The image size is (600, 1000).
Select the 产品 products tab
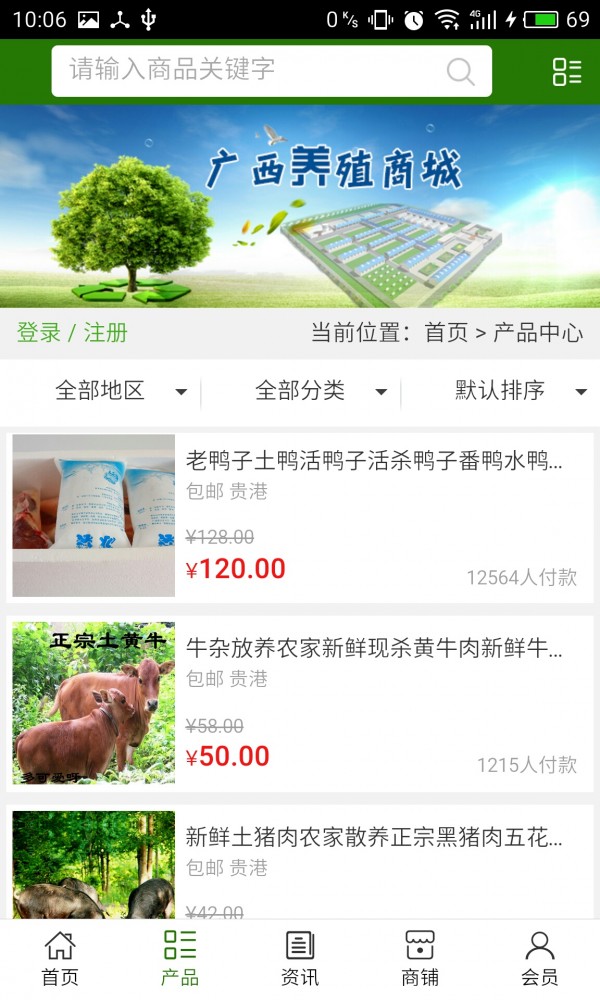tap(180, 958)
